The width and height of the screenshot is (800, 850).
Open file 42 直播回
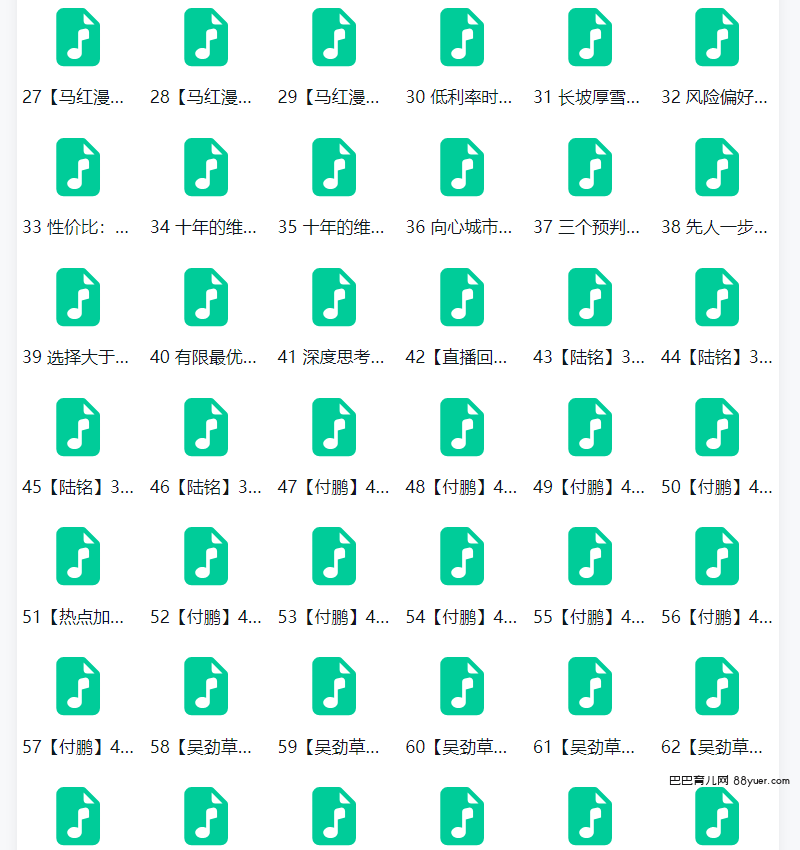tap(462, 297)
